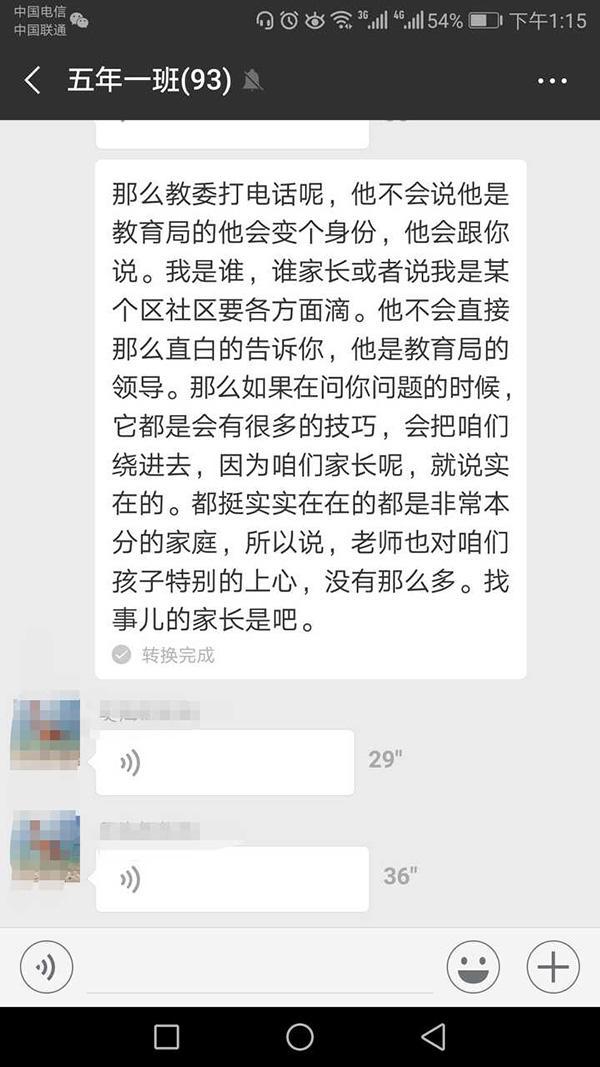Tap the message text input field

[260, 968]
